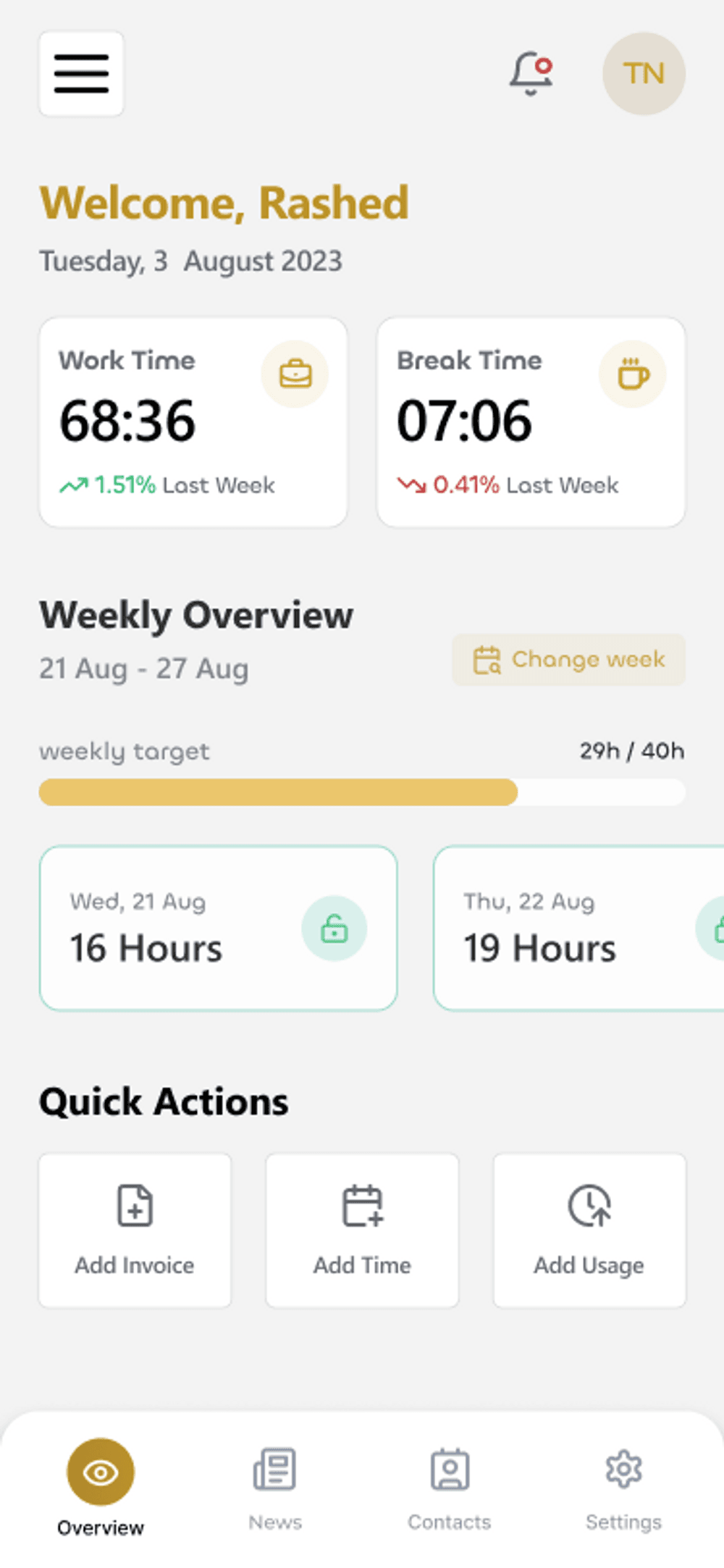
Task: Tap the lock icon on Wed, 21 Aug
Action: pyautogui.click(x=334, y=928)
